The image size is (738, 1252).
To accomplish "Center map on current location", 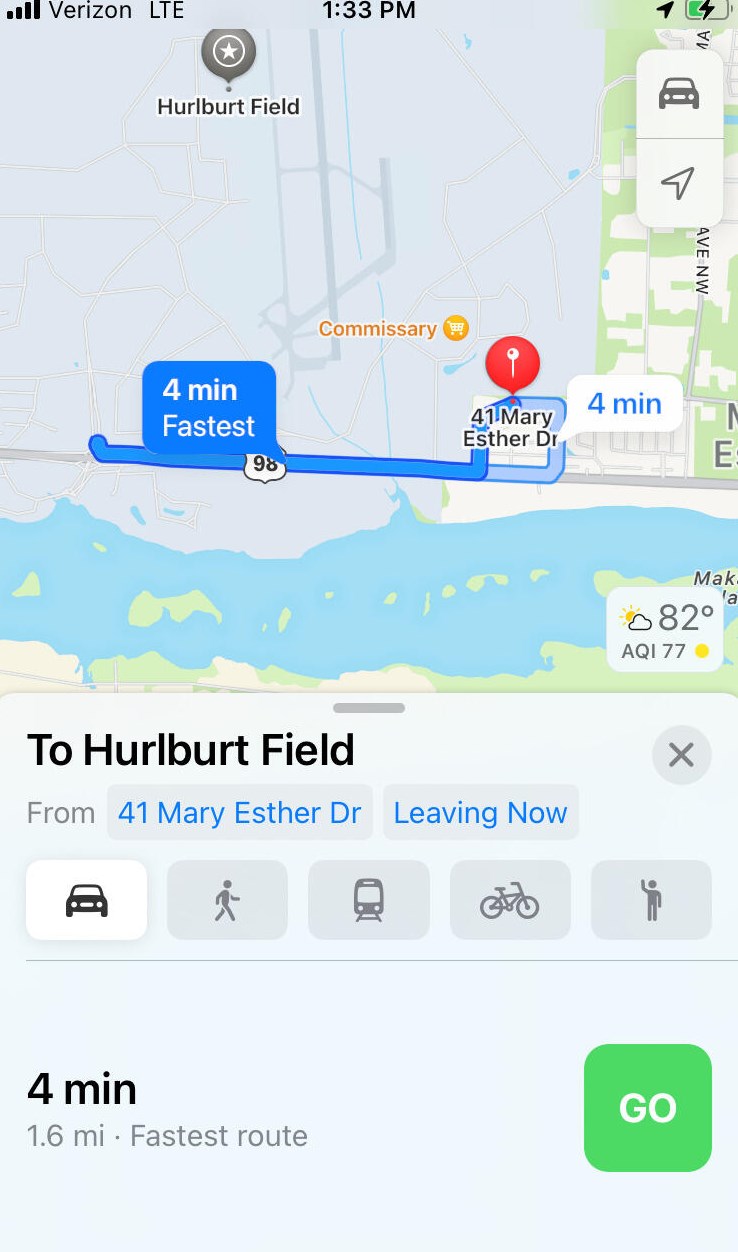I will pos(679,182).
